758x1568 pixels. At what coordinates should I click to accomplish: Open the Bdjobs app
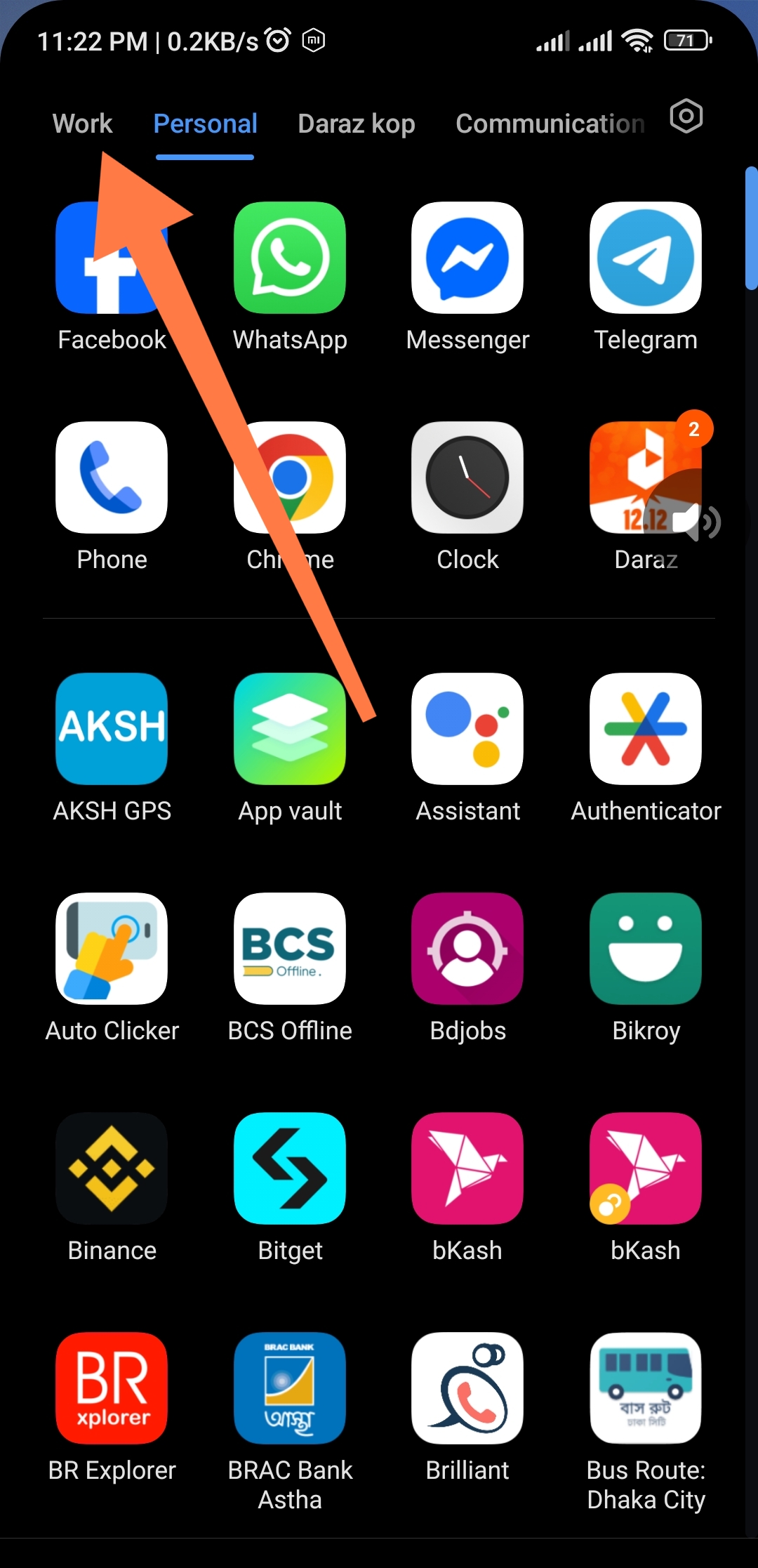(467, 949)
